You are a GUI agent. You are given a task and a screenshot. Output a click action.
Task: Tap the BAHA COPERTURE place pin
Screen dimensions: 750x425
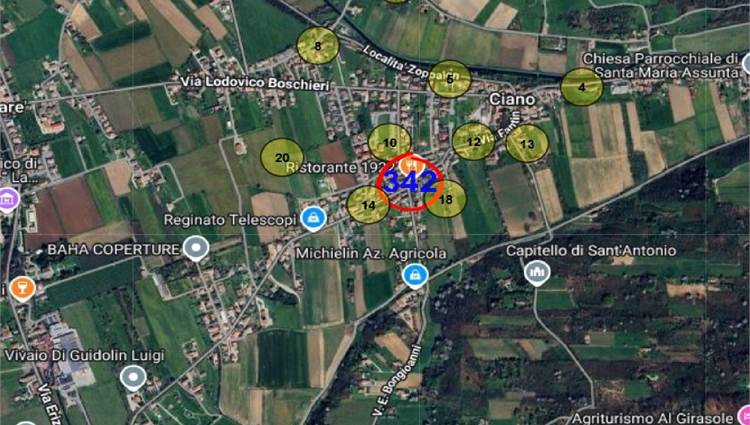198,247
